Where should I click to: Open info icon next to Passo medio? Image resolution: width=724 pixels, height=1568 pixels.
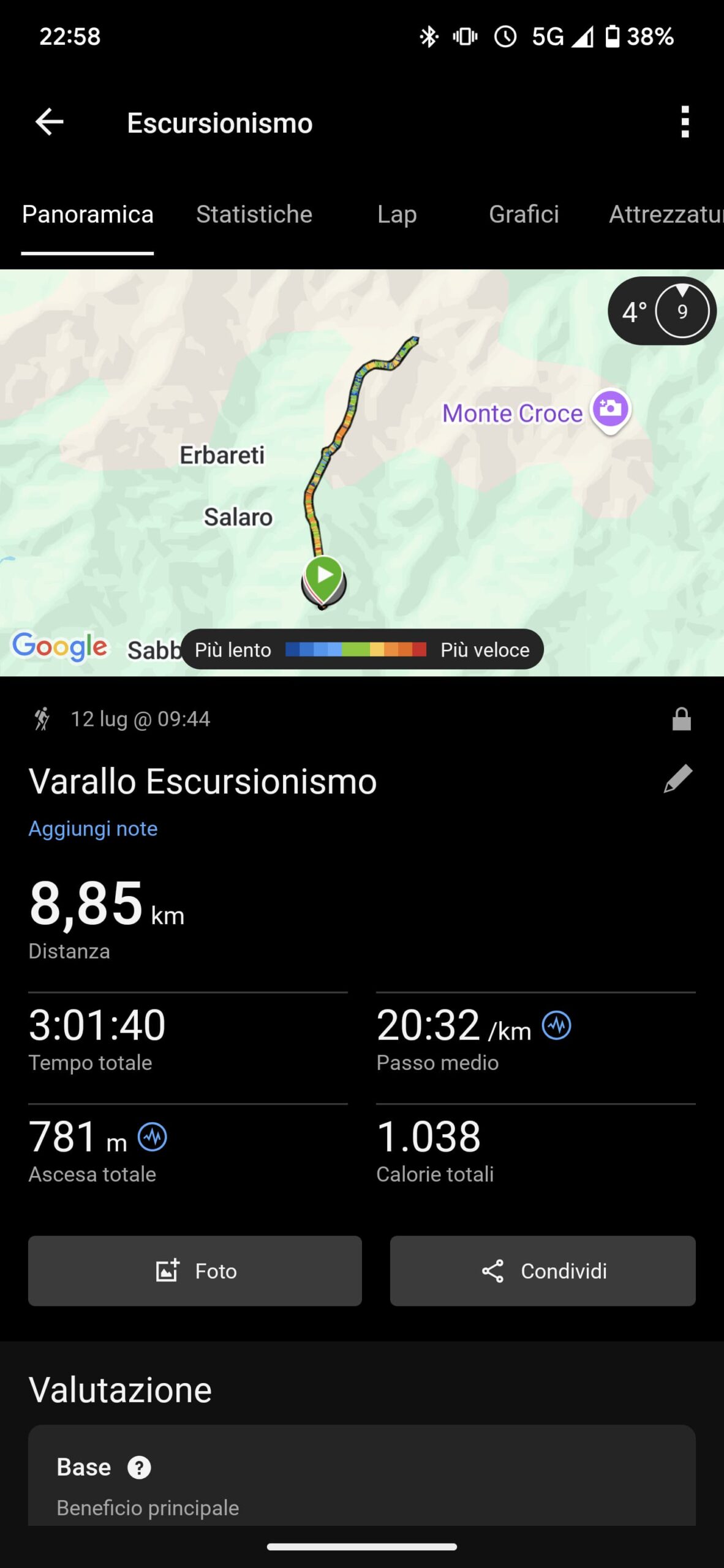pos(557,1025)
